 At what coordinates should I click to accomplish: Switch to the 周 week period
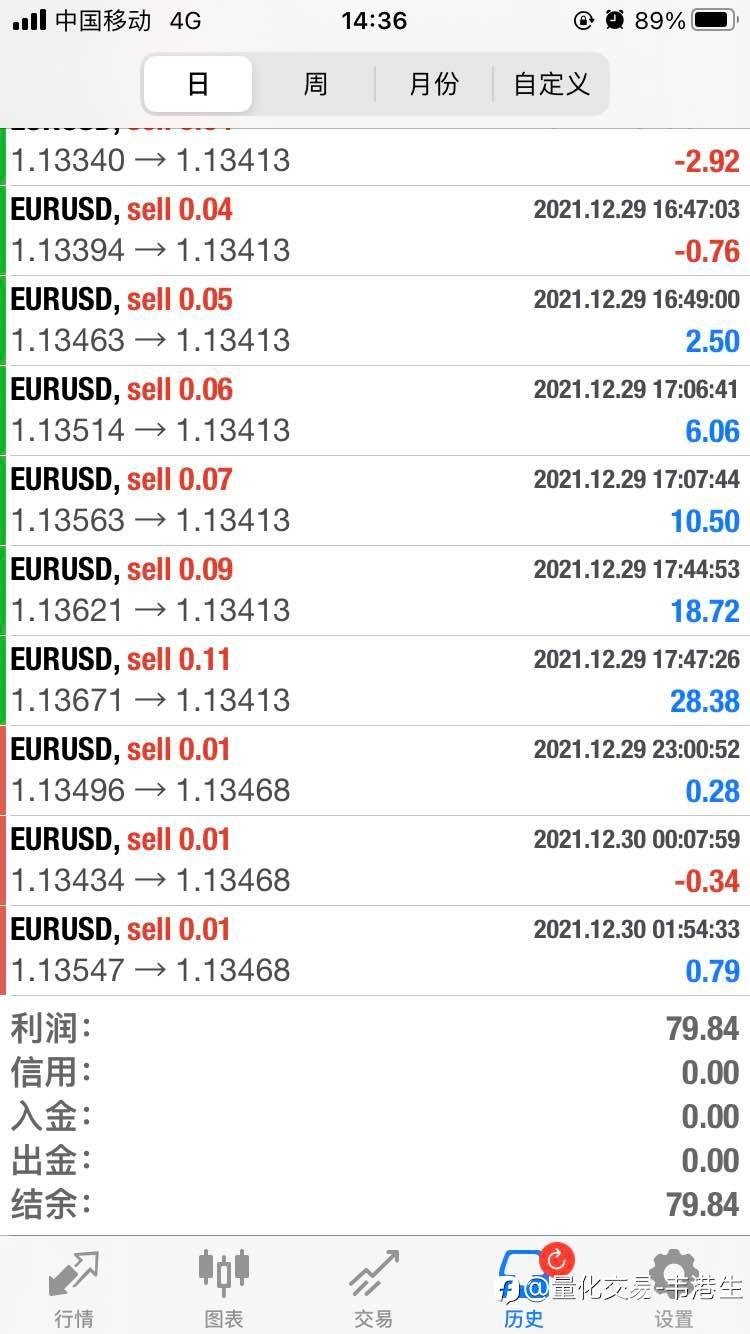315,84
